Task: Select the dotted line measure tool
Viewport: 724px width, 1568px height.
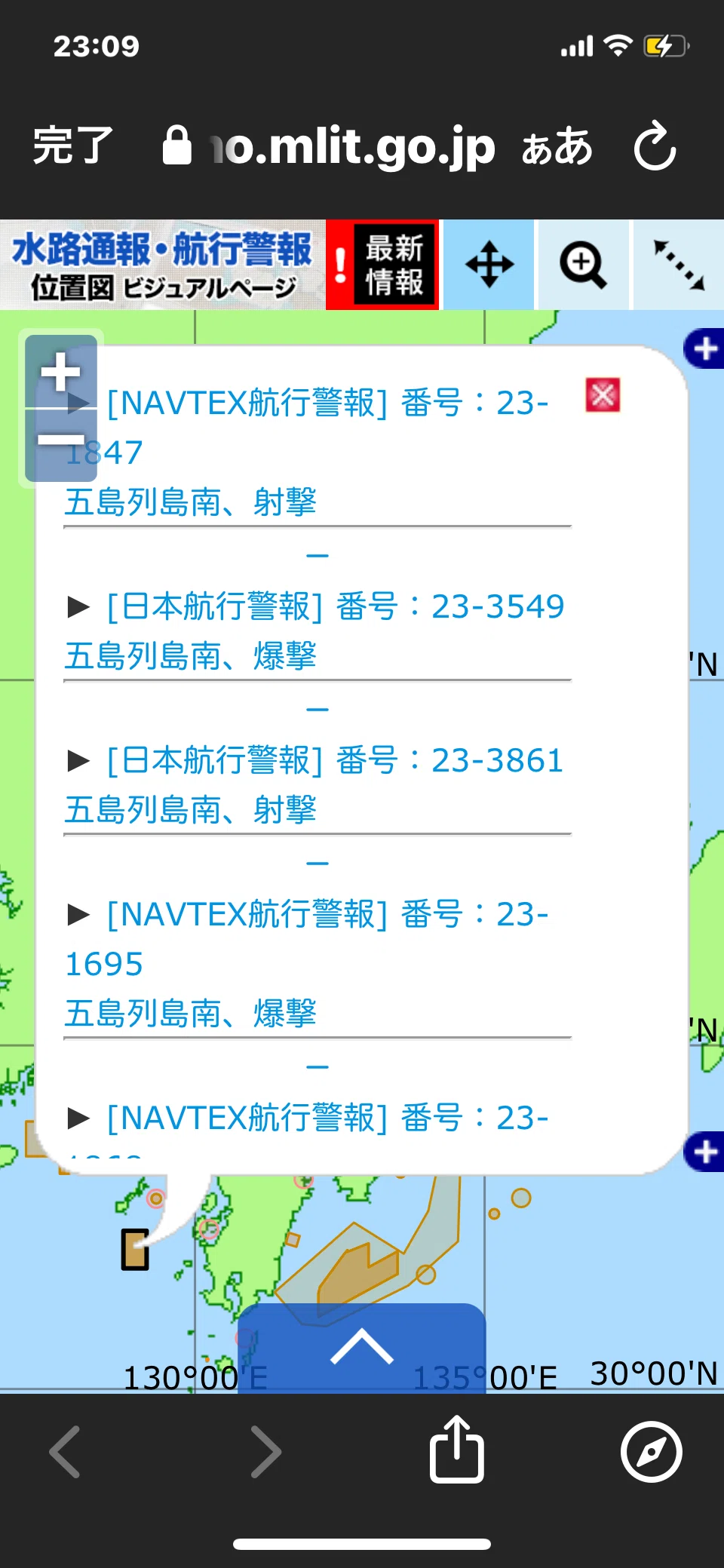Action: pyautogui.click(x=678, y=265)
